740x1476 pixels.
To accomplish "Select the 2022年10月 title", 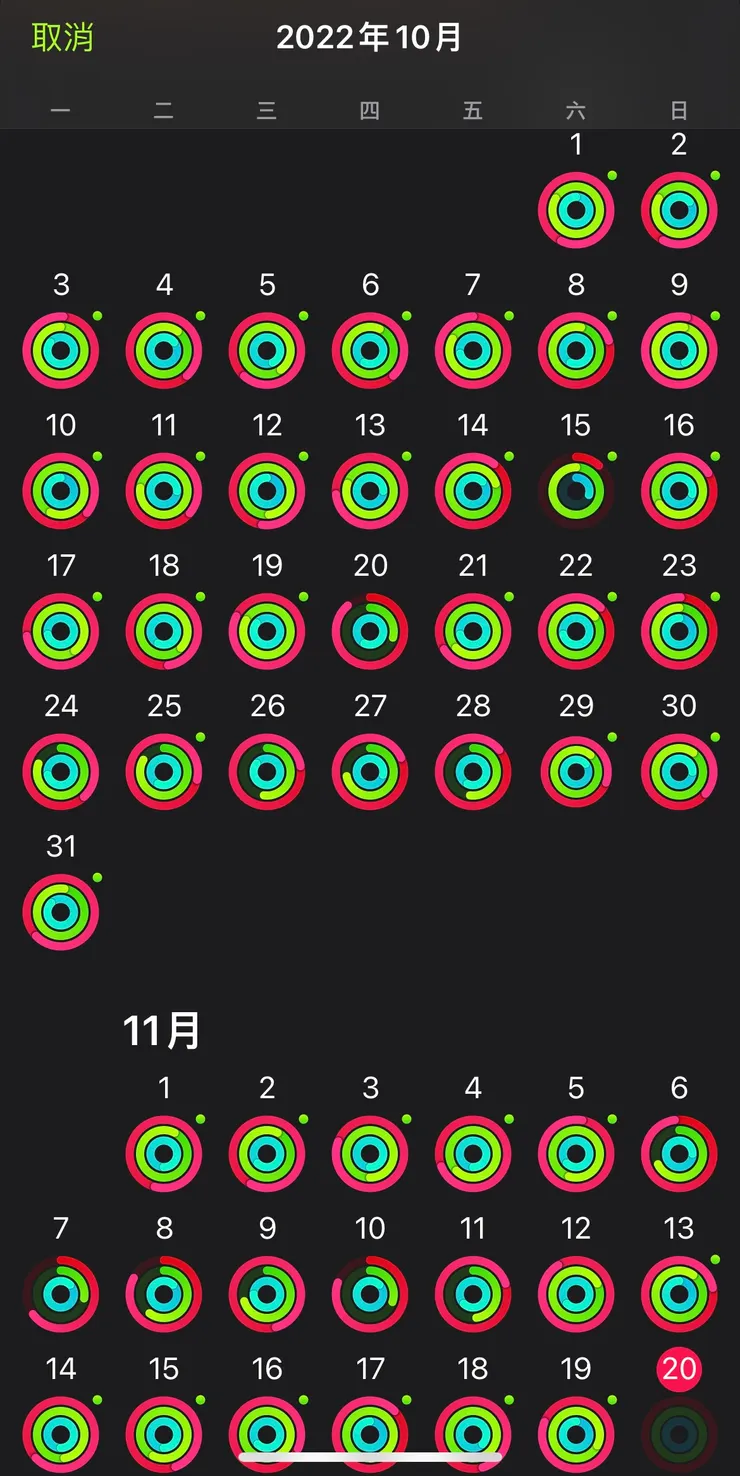I will [x=370, y=36].
